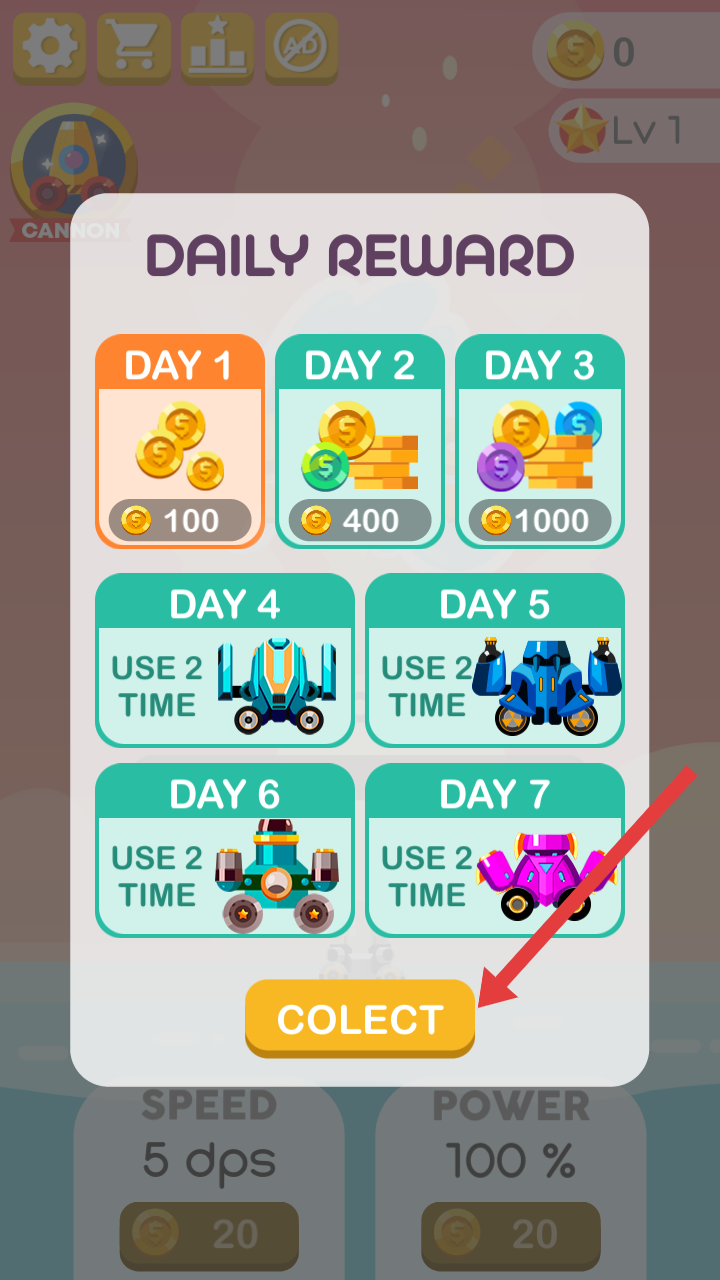Viewport: 720px width, 1280px height.
Task: View the leaderboard podium
Action: point(217,47)
